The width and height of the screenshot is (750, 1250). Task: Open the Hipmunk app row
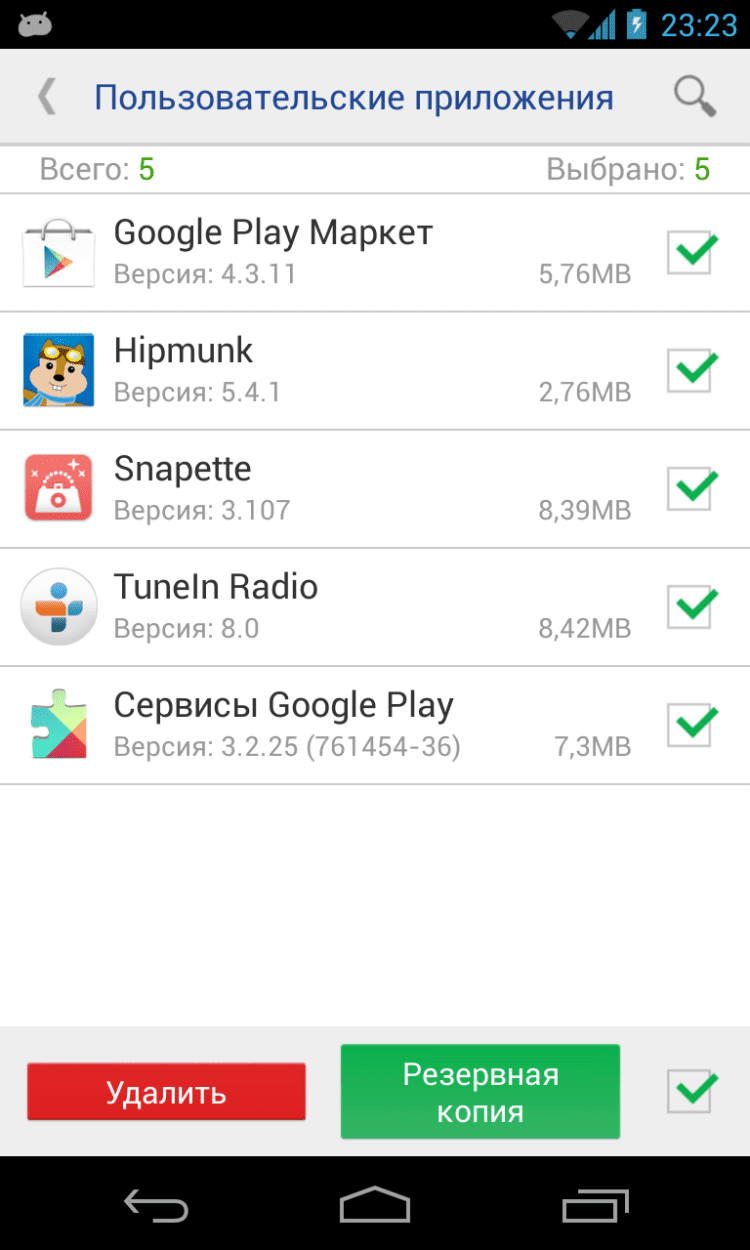click(330, 371)
